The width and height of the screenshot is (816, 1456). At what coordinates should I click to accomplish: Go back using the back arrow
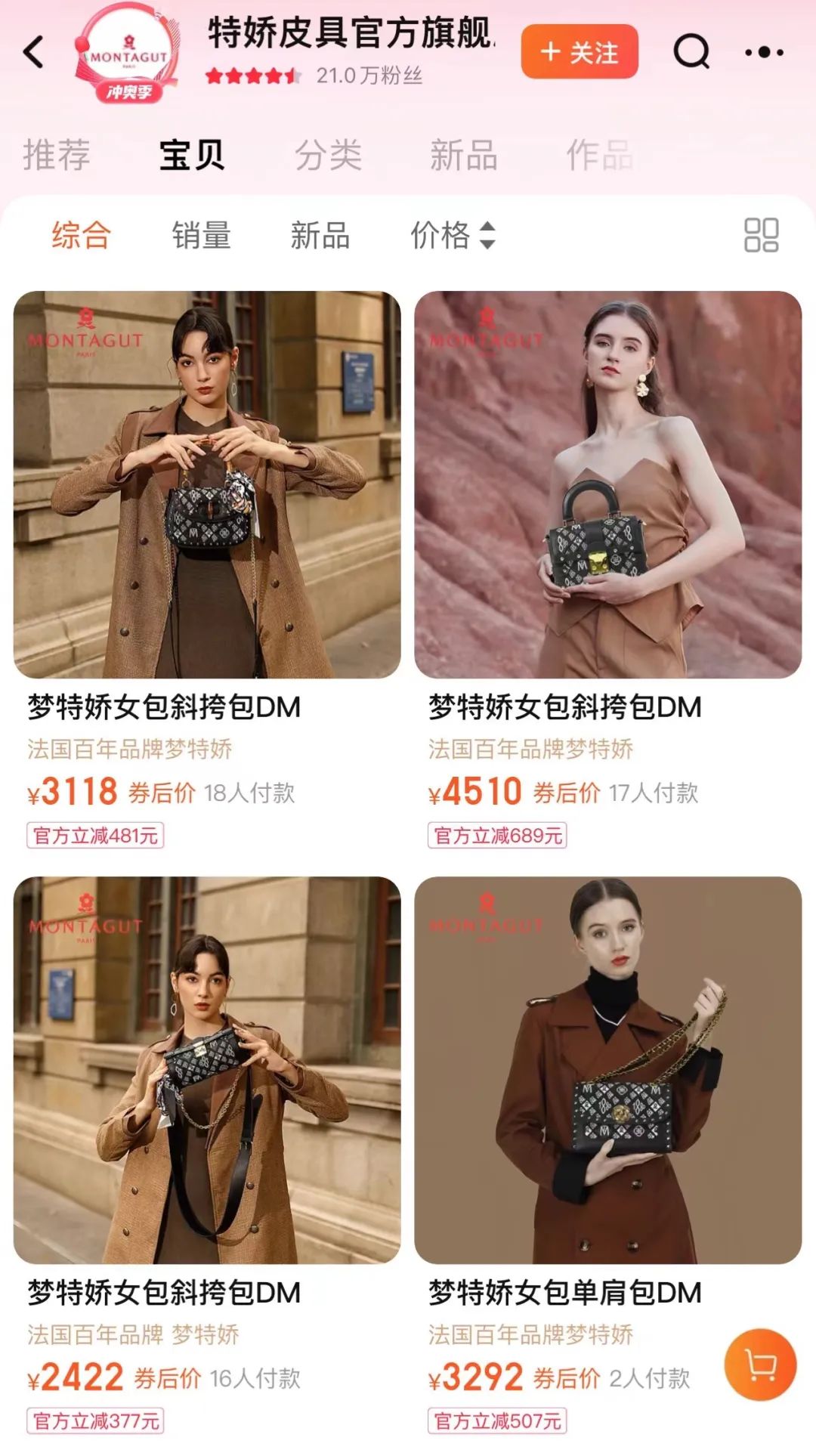pyautogui.click(x=34, y=52)
